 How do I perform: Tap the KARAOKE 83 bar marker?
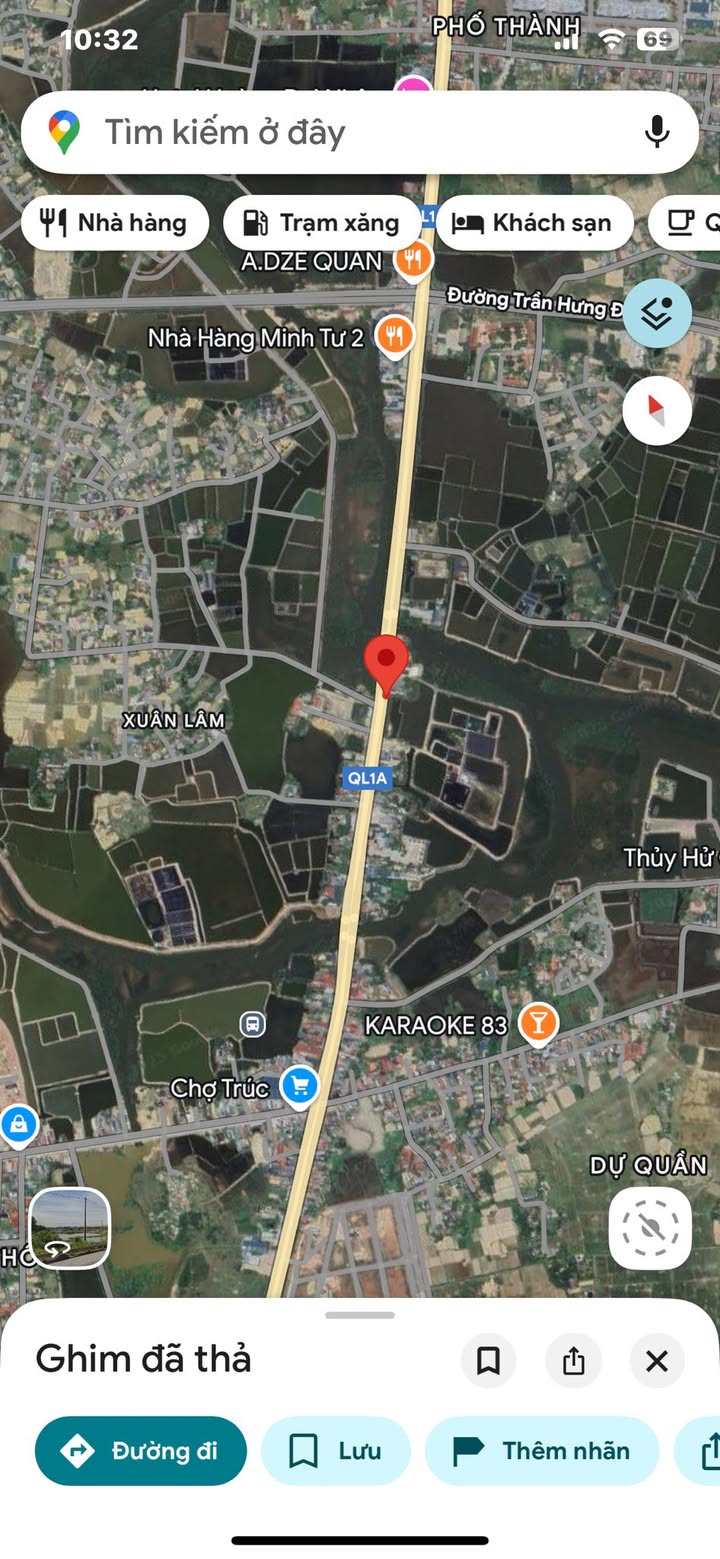tap(539, 1024)
